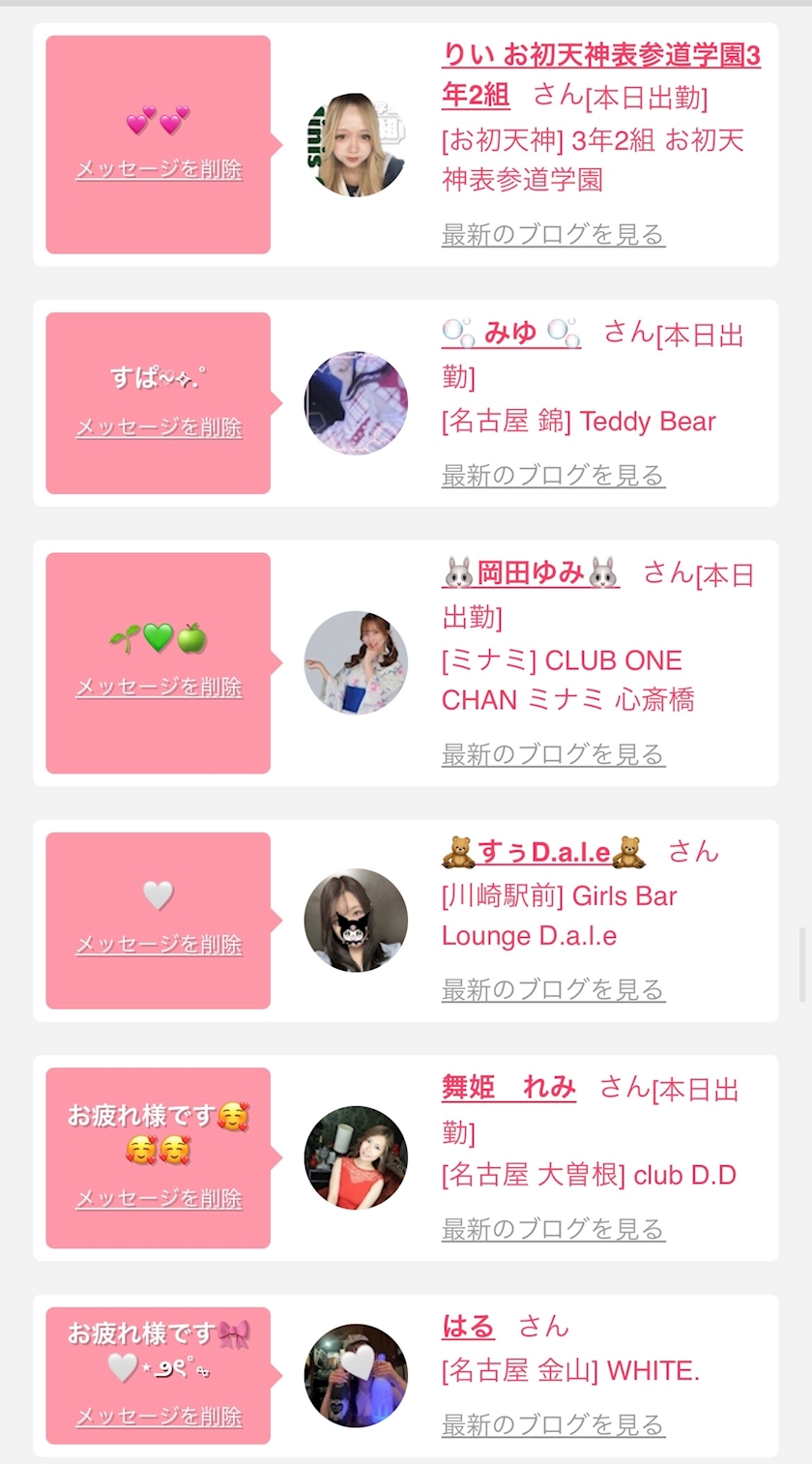This screenshot has width=812, height=1464.
Task: View りい's latest blog
Action: click(553, 234)
